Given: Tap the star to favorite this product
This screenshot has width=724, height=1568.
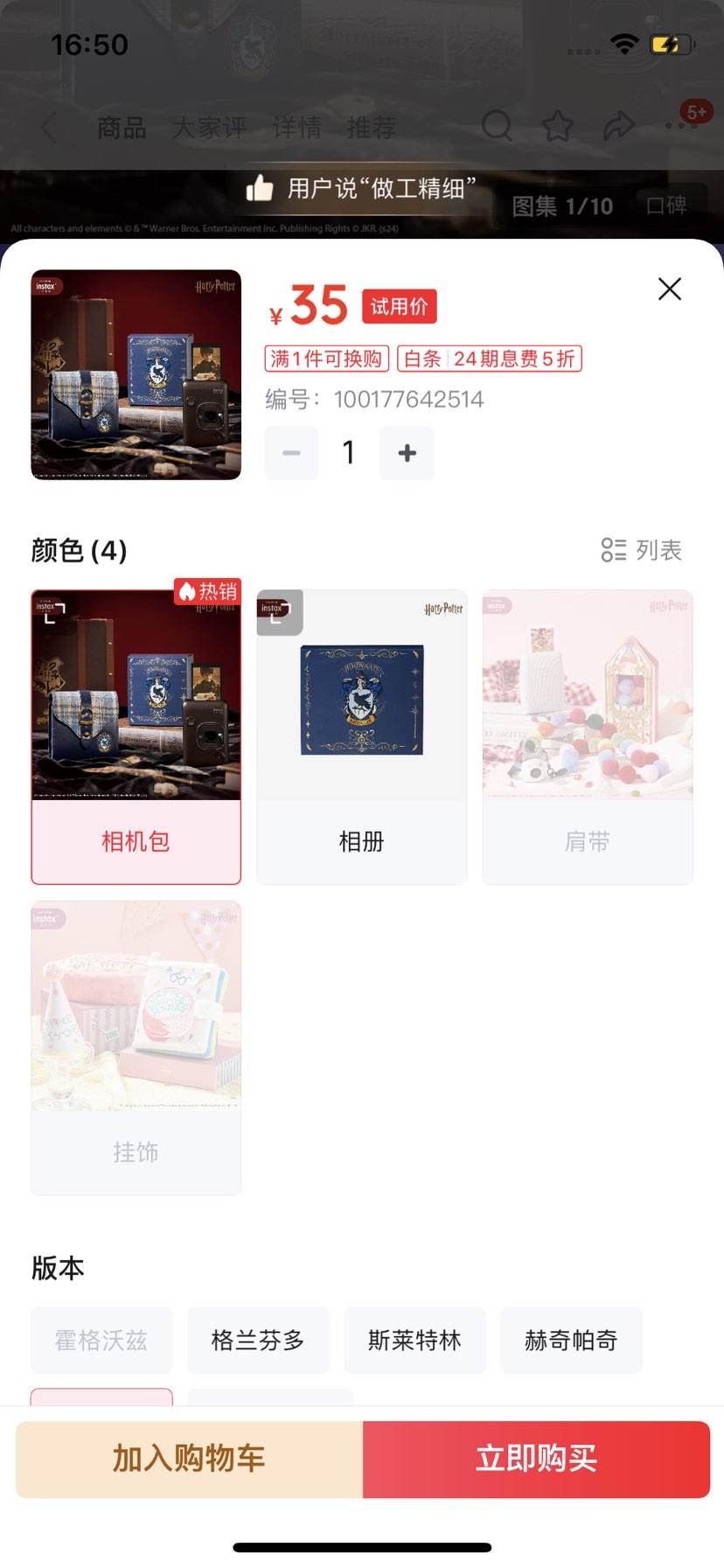Looking at the screenshot, I should click(558, 127).
